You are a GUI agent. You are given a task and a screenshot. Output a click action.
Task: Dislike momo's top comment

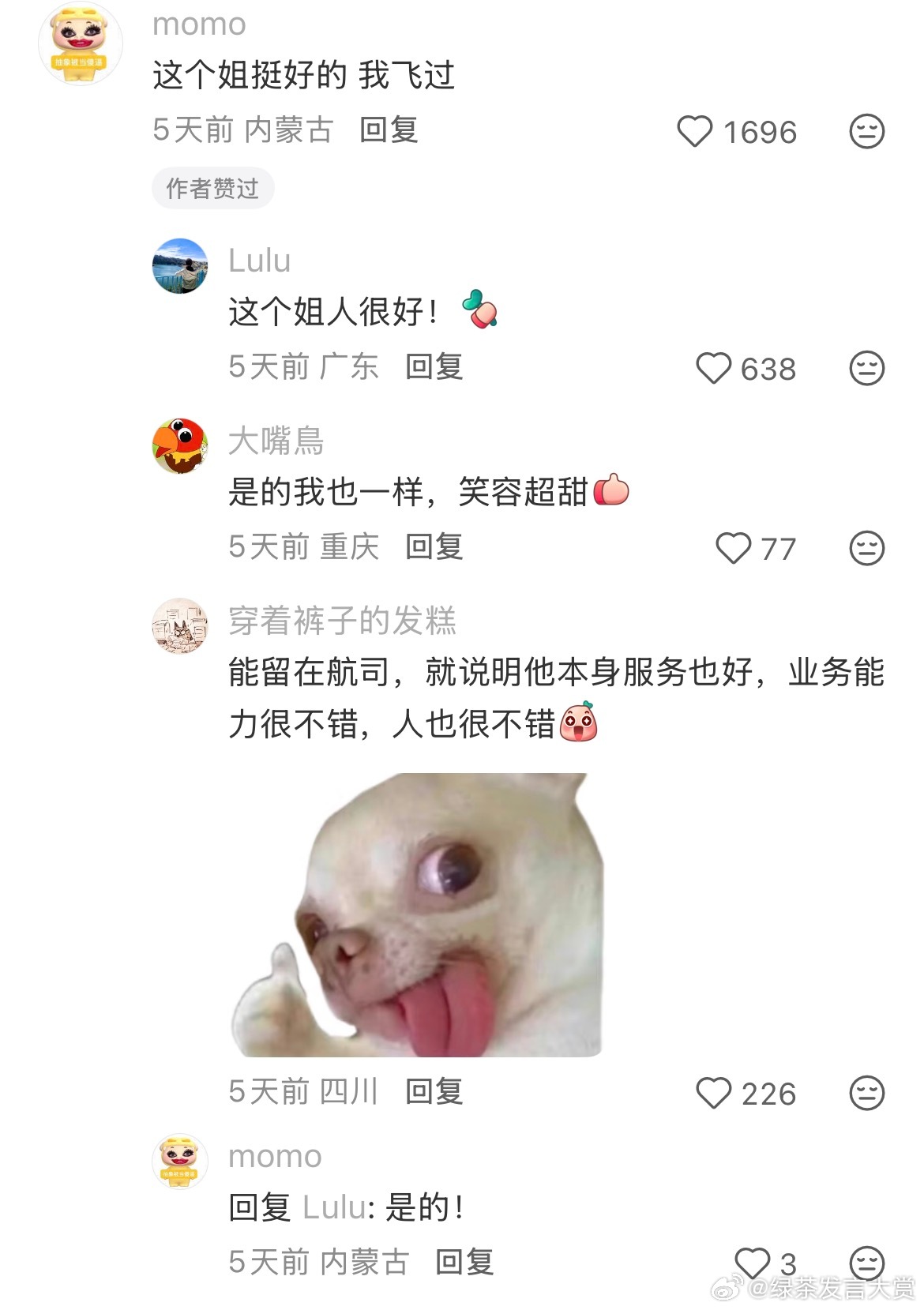click(866, 132)
